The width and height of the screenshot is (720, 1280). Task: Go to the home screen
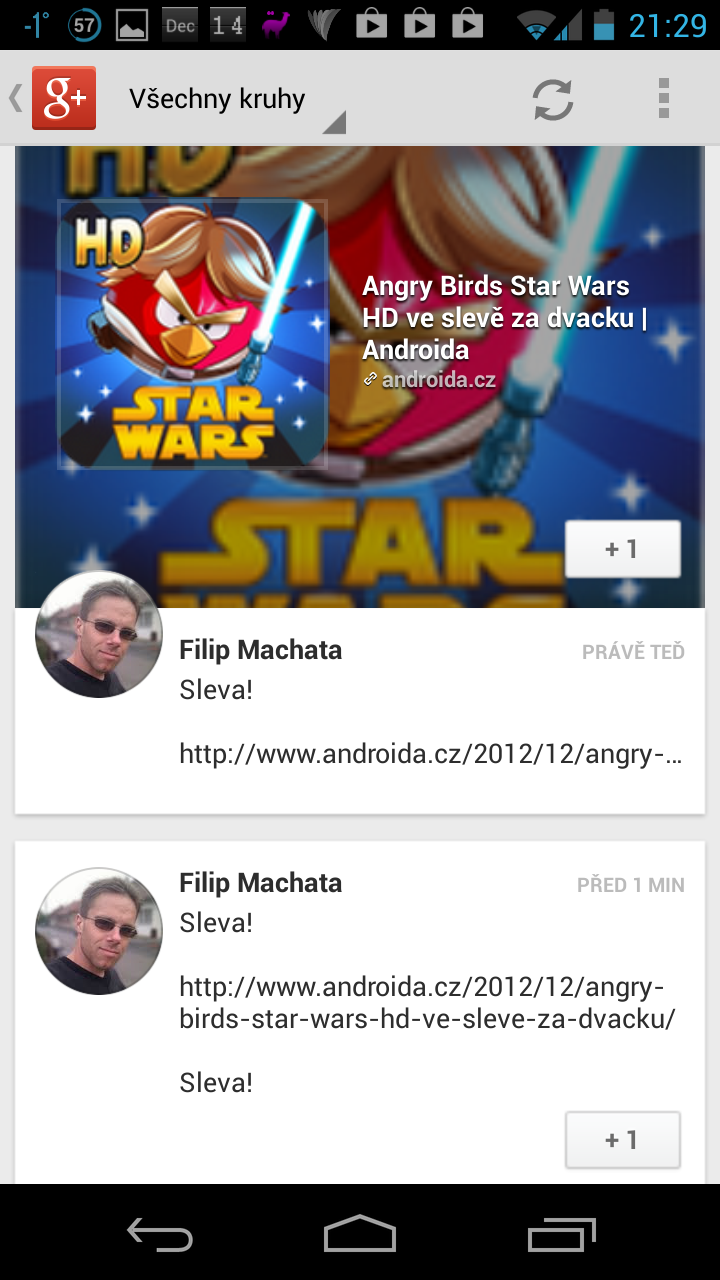(360, 1233)
